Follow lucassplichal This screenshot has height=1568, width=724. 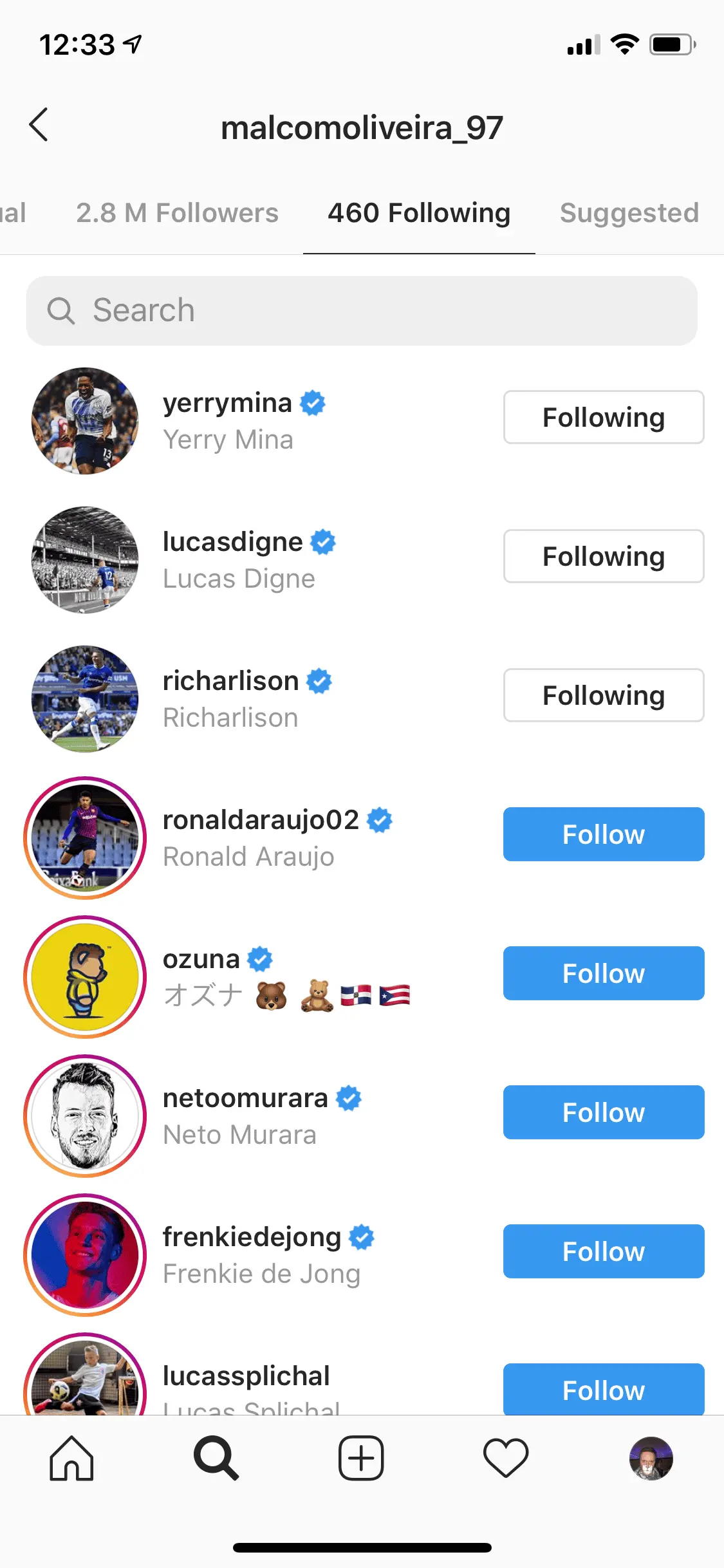(603, 1389)
